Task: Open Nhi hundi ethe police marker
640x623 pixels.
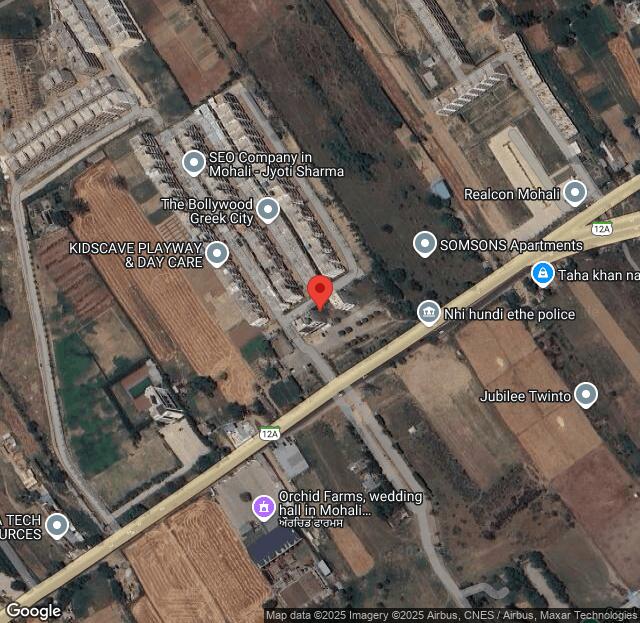Action: [x=429, y=314]
